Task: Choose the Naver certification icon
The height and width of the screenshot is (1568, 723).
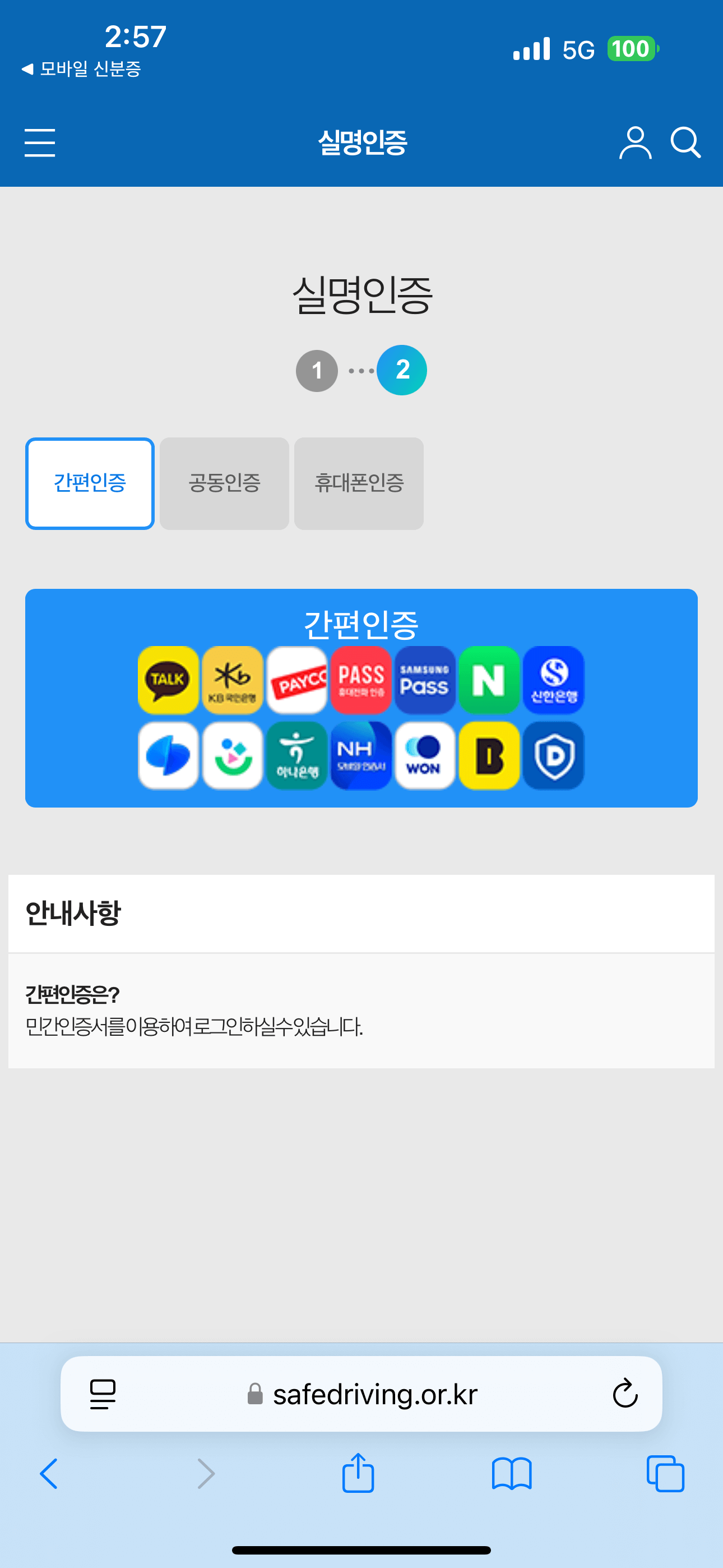Action: pos(489,680)
